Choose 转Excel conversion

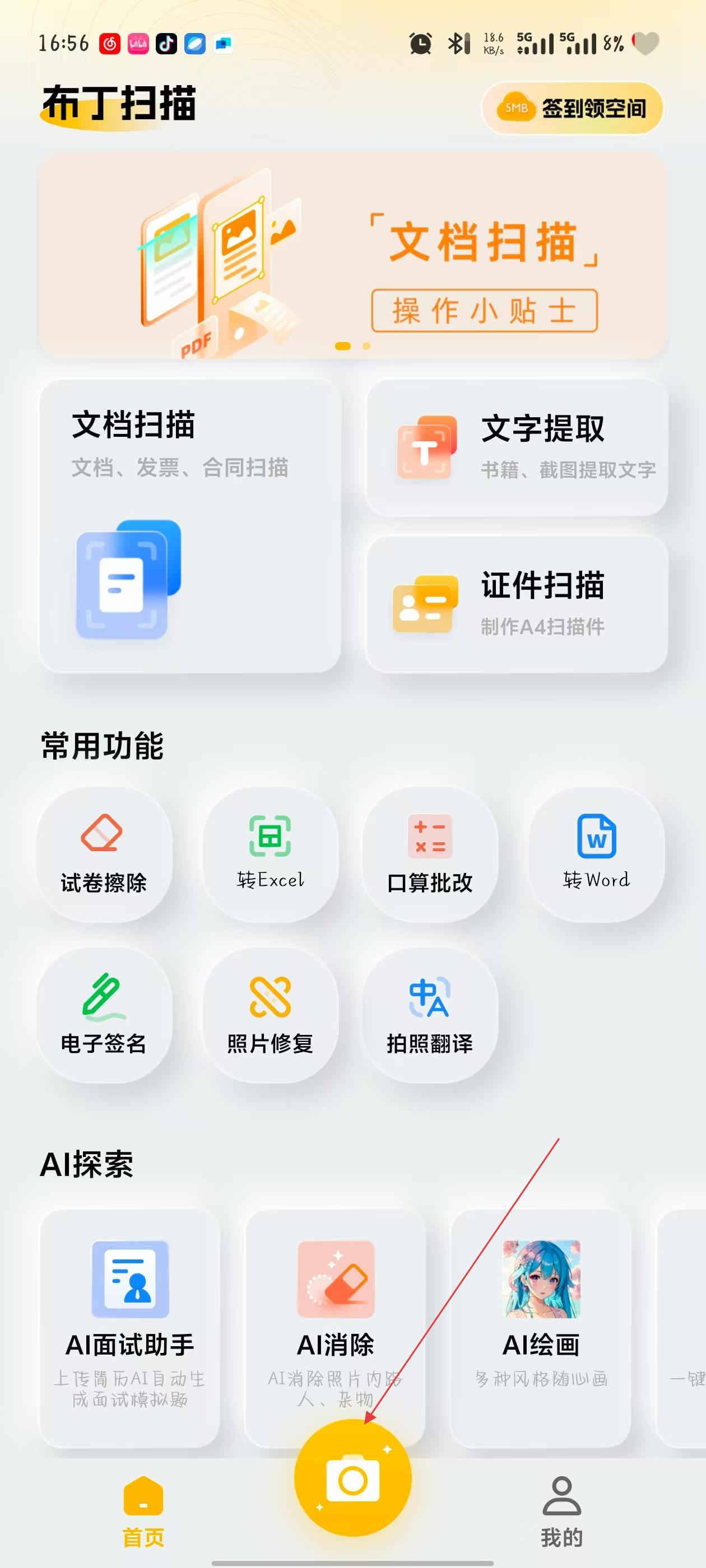click(270, 854)
